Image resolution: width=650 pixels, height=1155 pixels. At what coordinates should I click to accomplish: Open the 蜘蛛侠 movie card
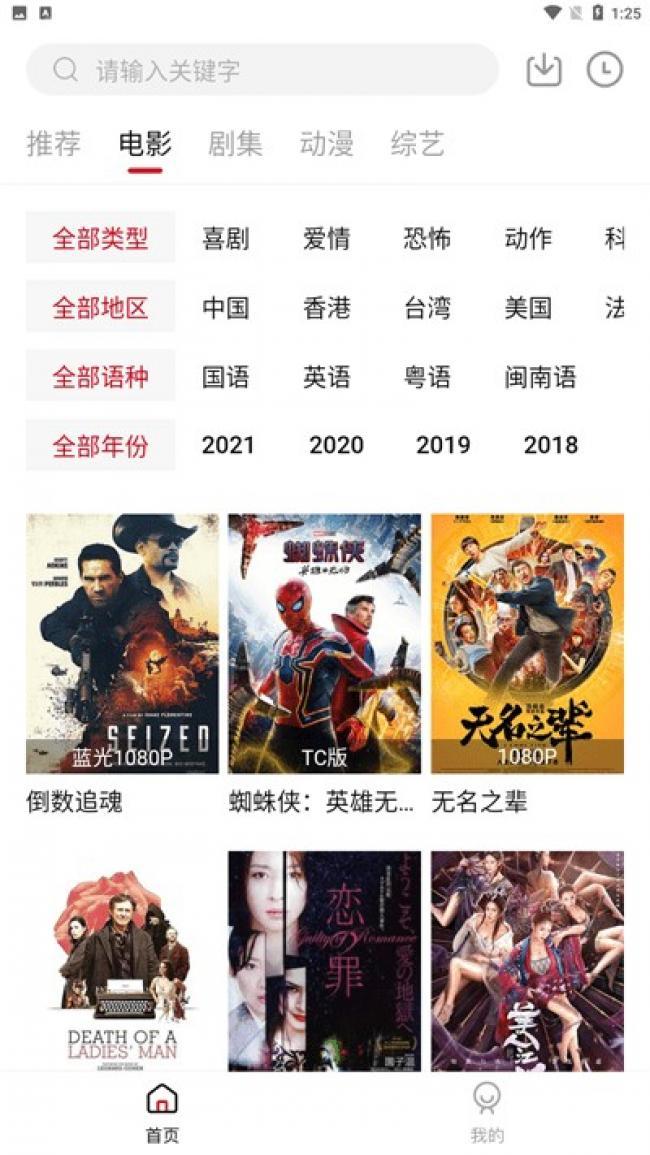click(324, 663)
